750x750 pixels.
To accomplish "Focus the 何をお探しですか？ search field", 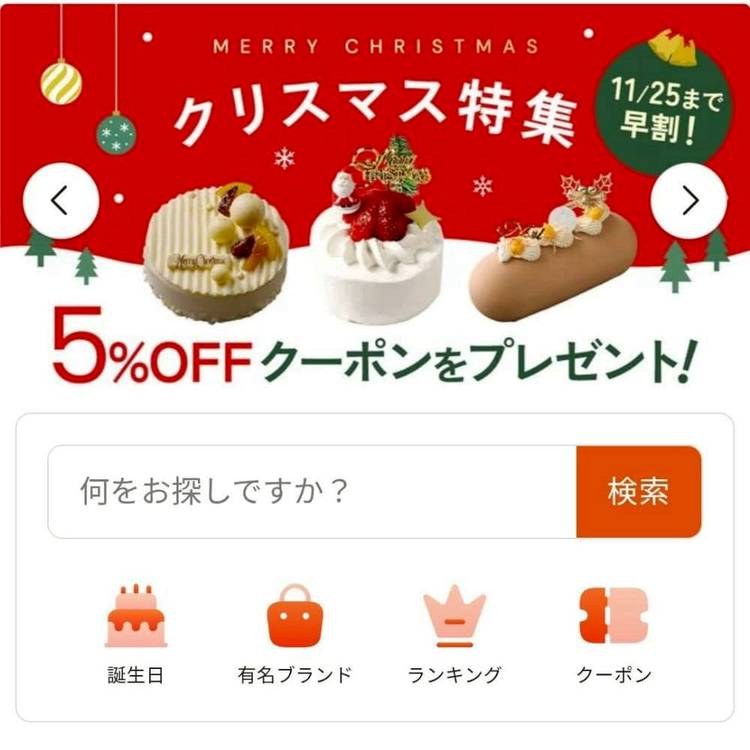I will coord(312,492).
